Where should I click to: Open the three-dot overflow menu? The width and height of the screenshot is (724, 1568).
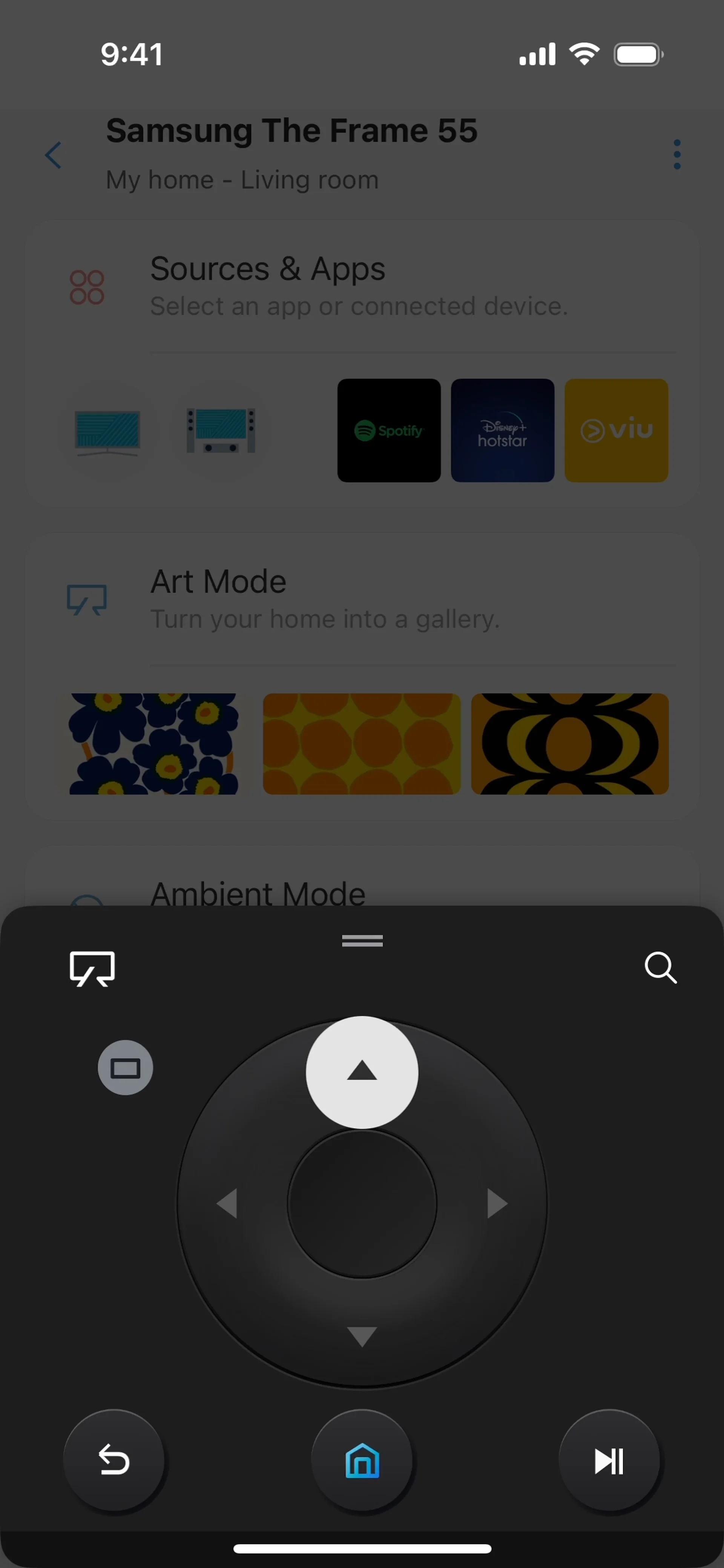click(676, 155)
